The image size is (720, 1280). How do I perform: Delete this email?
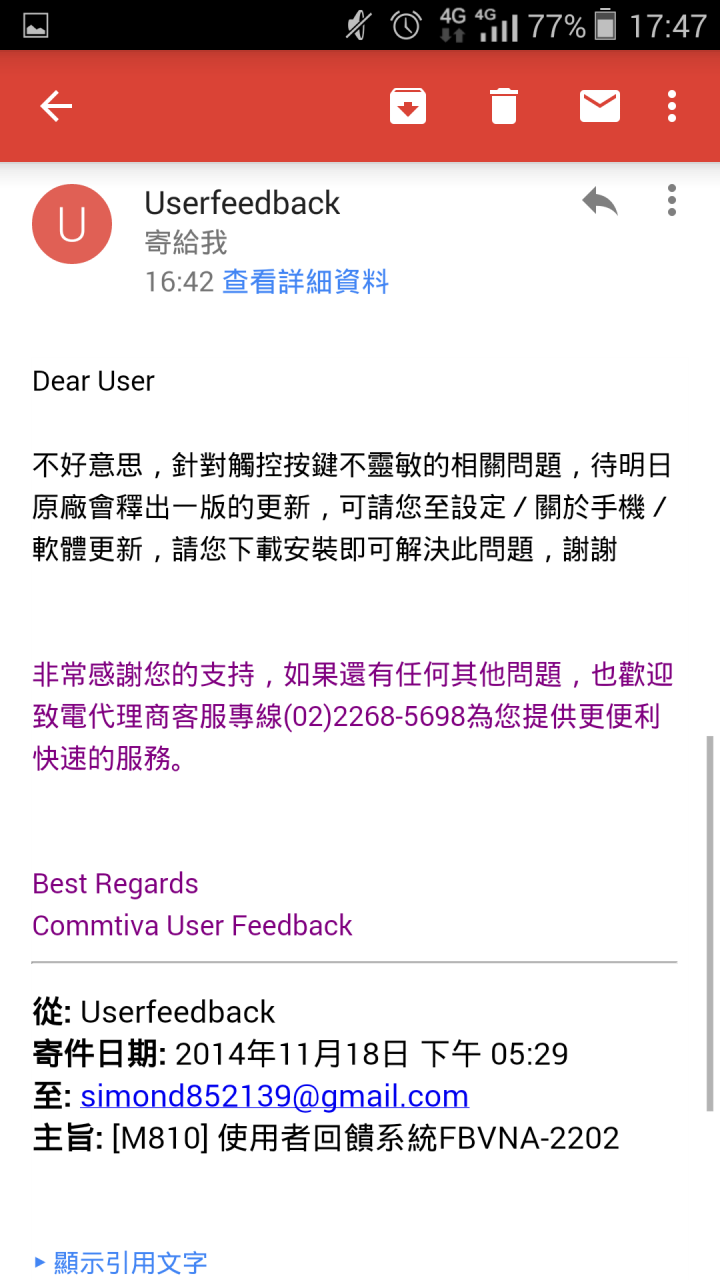pos(504,106)
